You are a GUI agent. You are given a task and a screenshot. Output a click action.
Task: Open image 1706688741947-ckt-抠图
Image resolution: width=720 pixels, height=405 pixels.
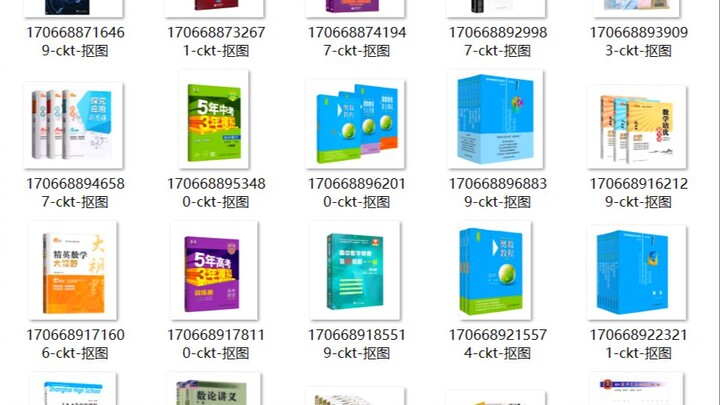(356, 40)
